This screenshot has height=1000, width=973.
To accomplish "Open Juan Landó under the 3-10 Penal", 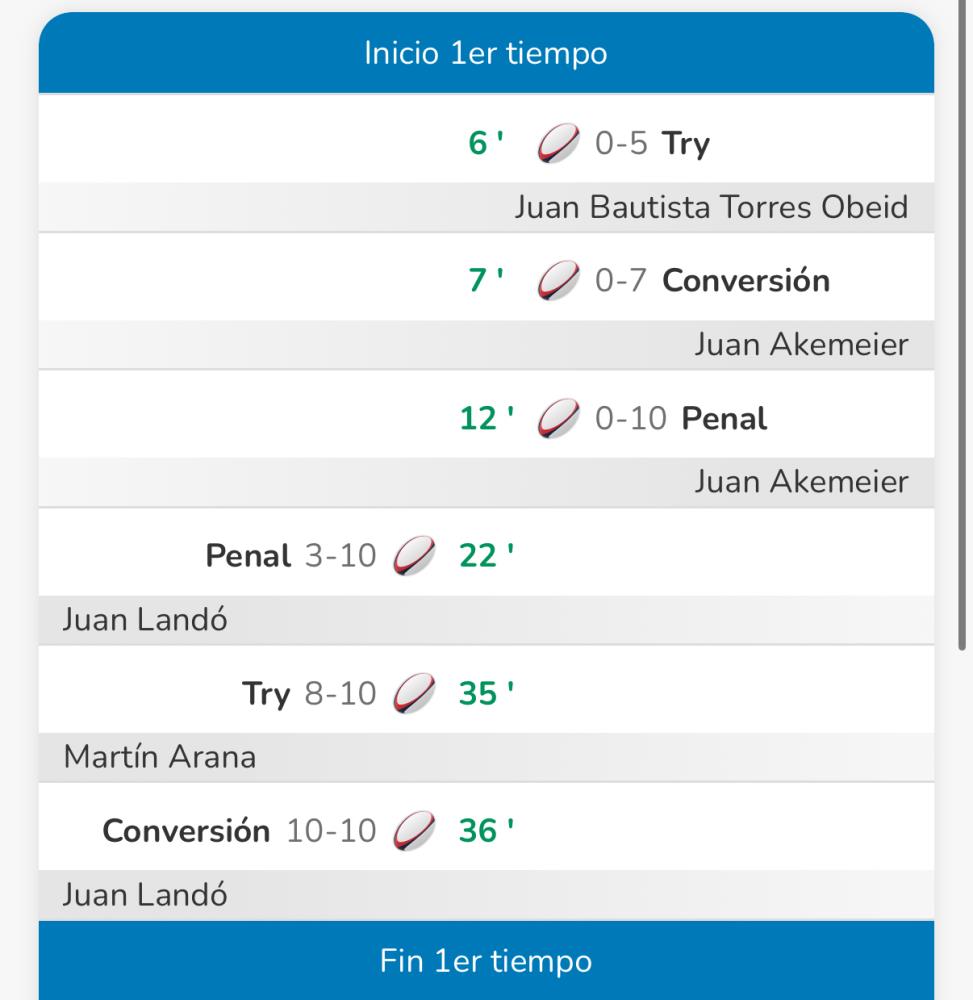I will (145, 620).
